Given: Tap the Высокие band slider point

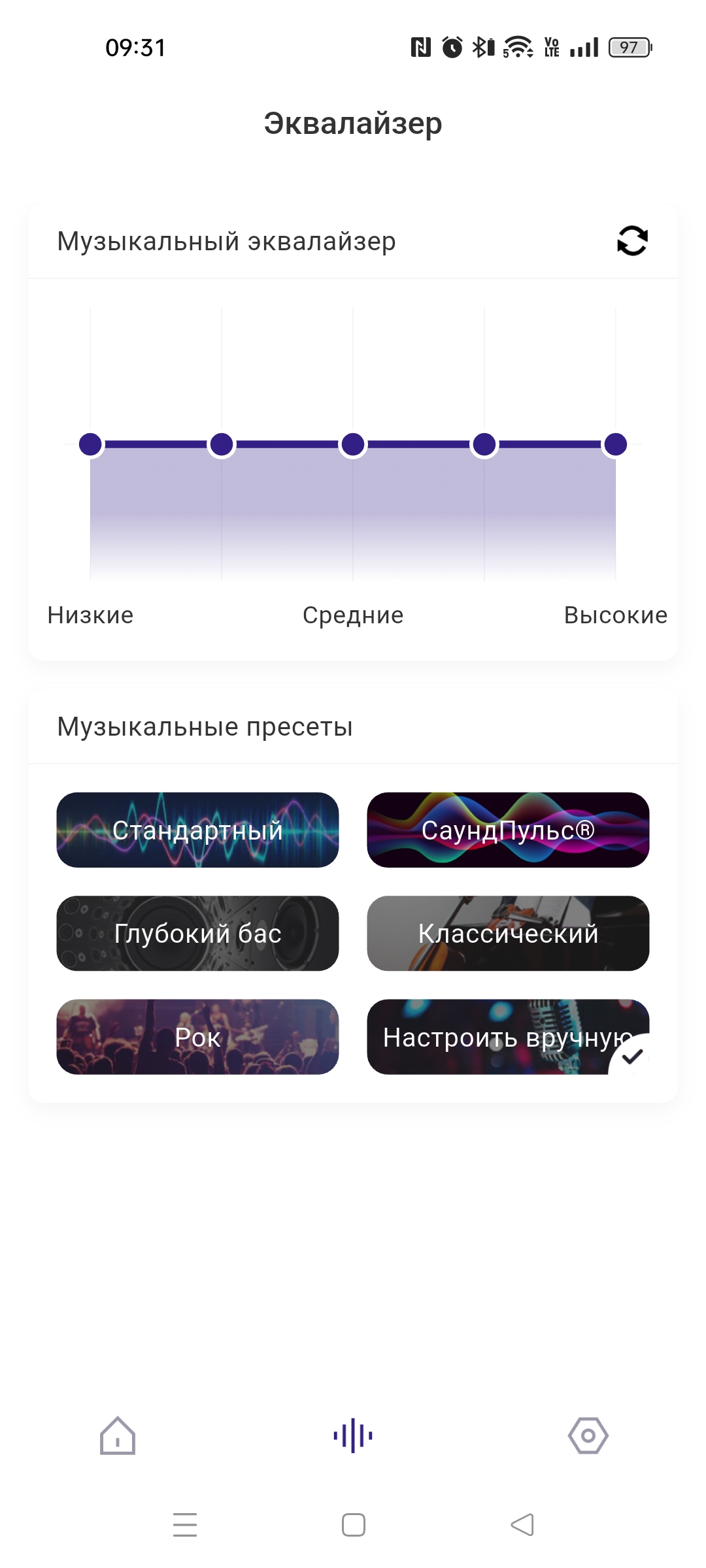Looking at the screenshot, I should coord(616,444).
